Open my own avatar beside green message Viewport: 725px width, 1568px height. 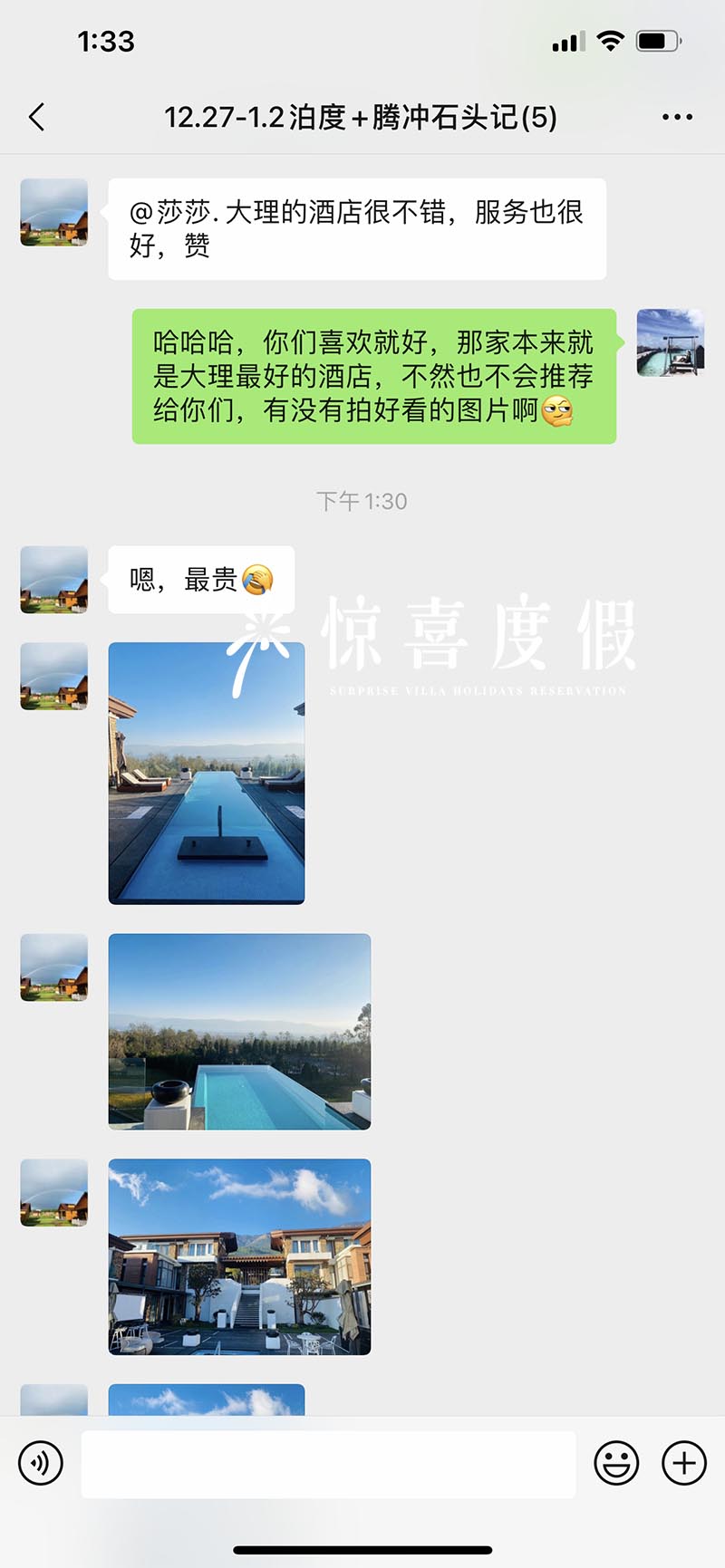671,342
